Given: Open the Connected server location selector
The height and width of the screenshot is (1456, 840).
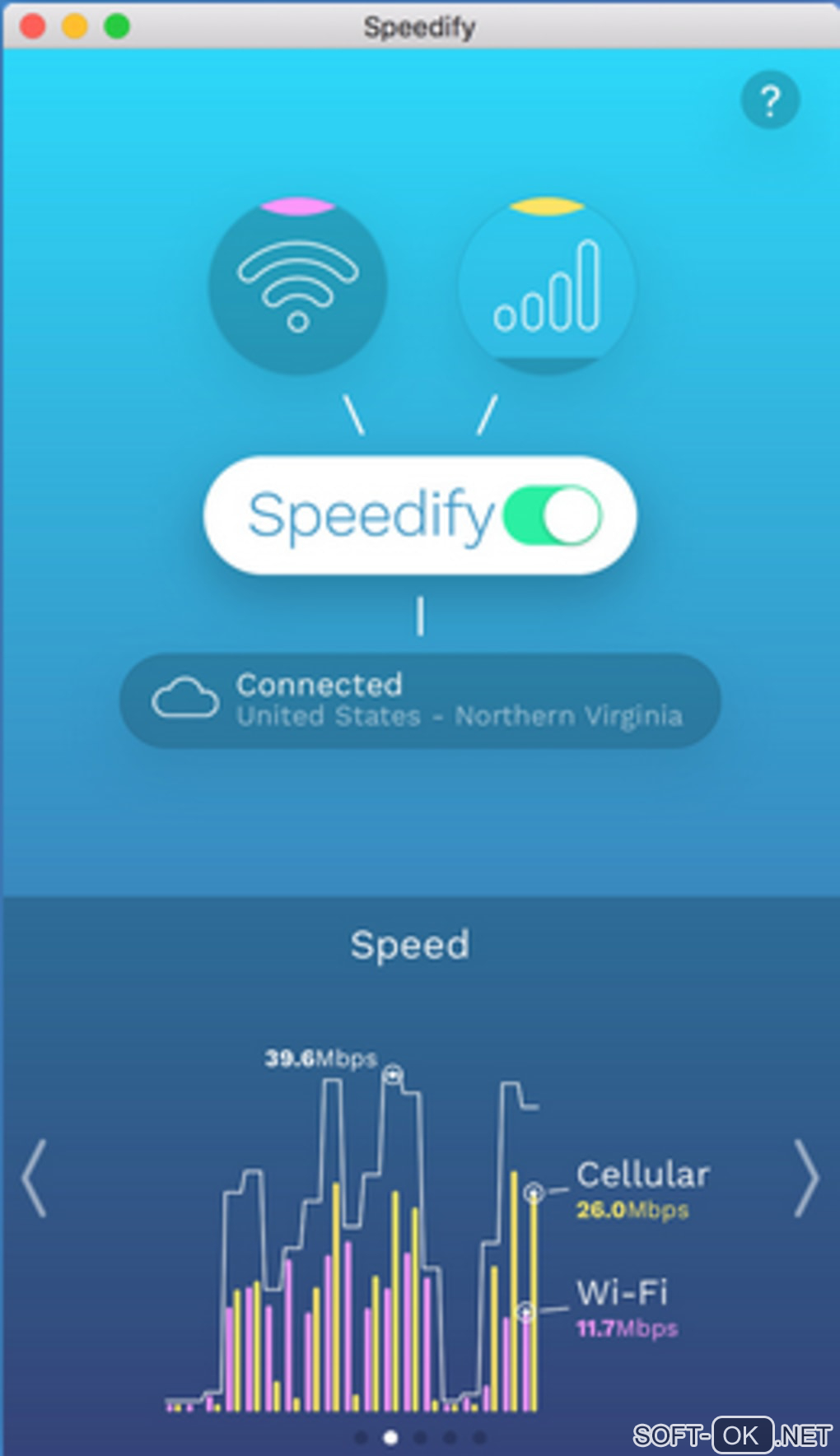Looking at the screenshot, I should click(x=420, y=700).
